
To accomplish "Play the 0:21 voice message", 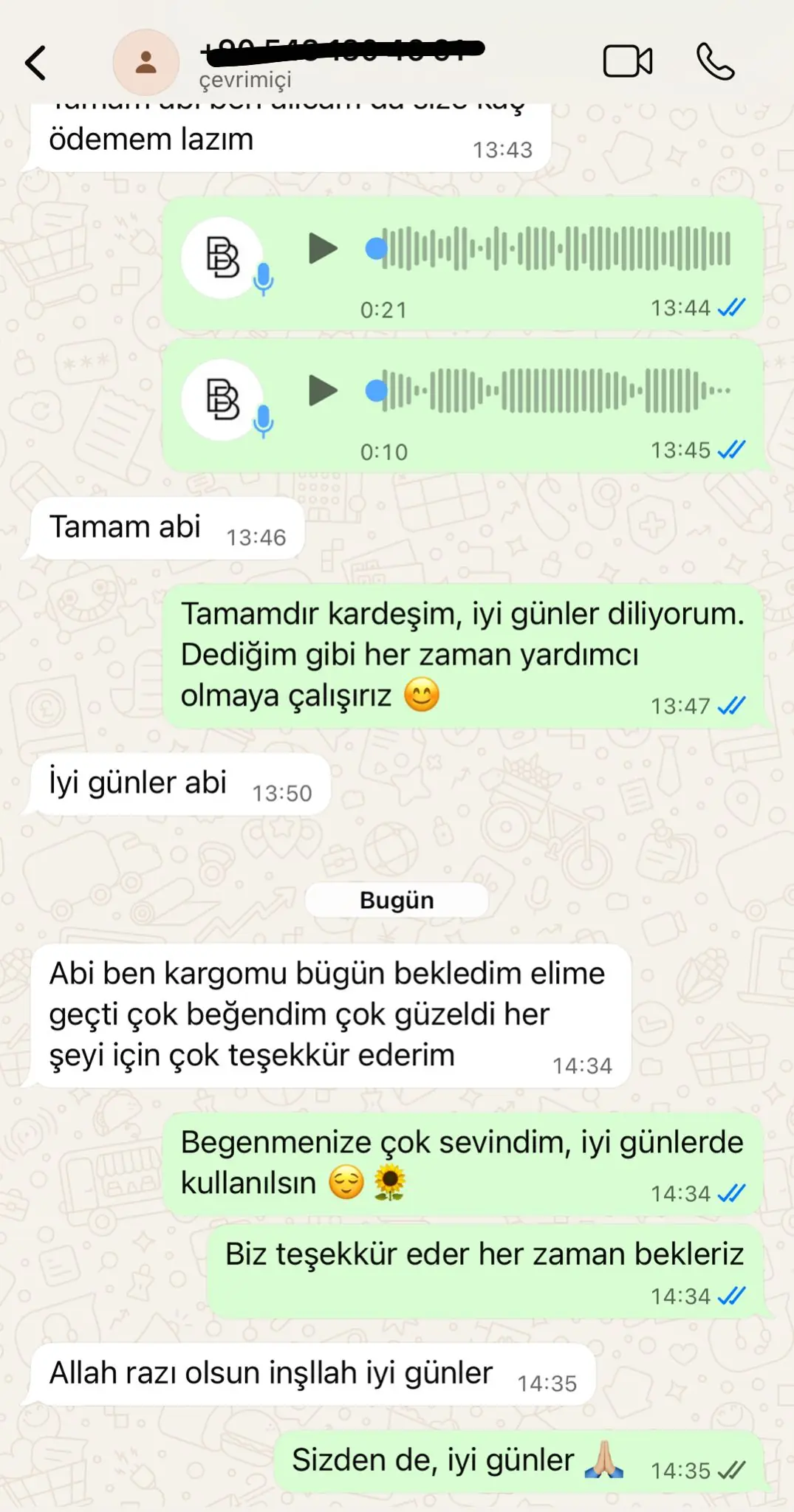I will coord(323,248).
